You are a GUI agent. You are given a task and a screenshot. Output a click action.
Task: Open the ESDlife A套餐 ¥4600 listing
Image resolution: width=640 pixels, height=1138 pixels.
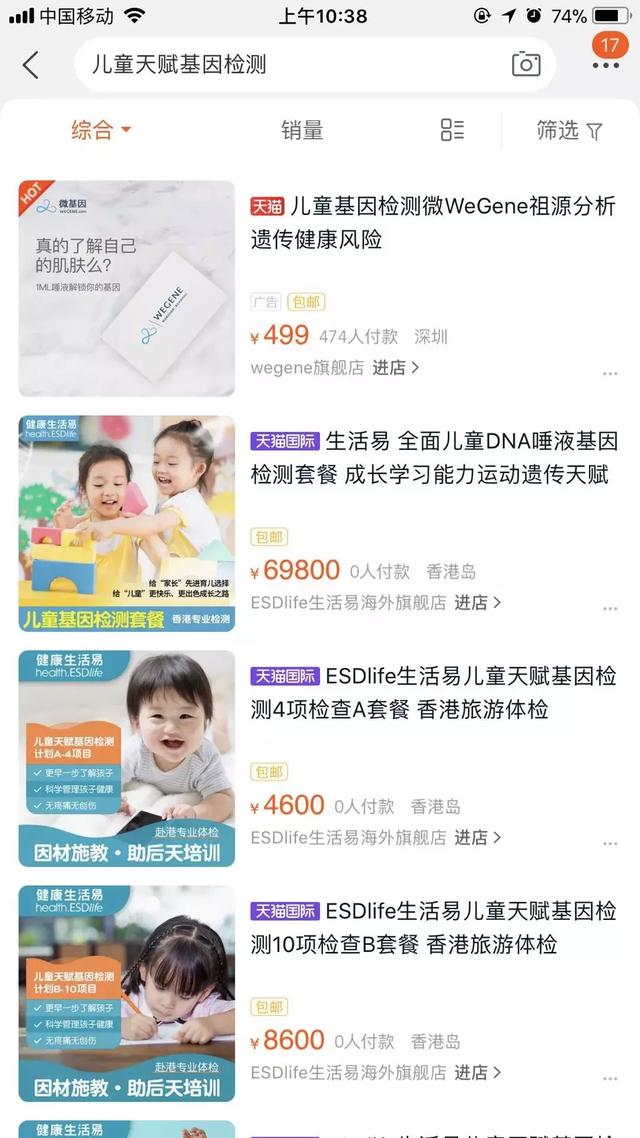point(432,692)
